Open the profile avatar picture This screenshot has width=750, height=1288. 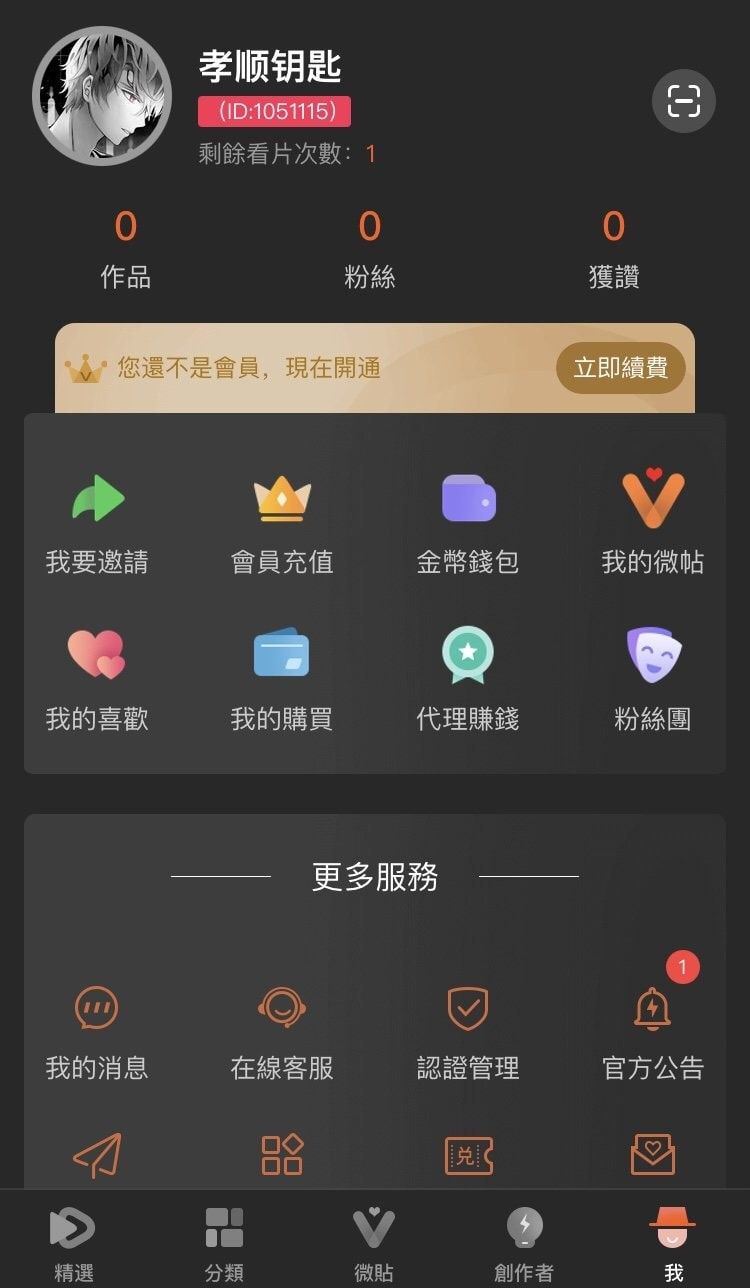point(101,100)
